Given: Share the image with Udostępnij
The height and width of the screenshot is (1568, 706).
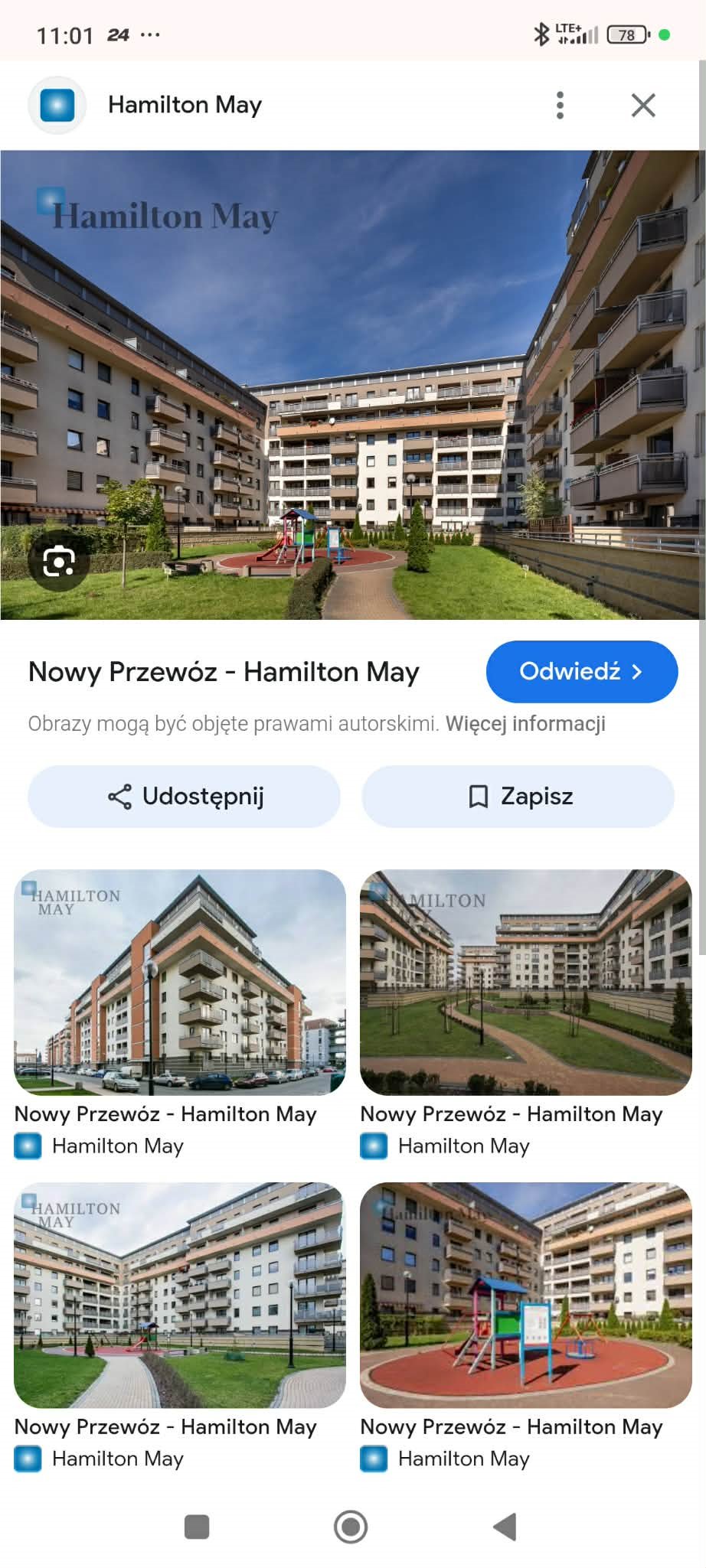Looking at the screenshot, I should click(185, 796).
